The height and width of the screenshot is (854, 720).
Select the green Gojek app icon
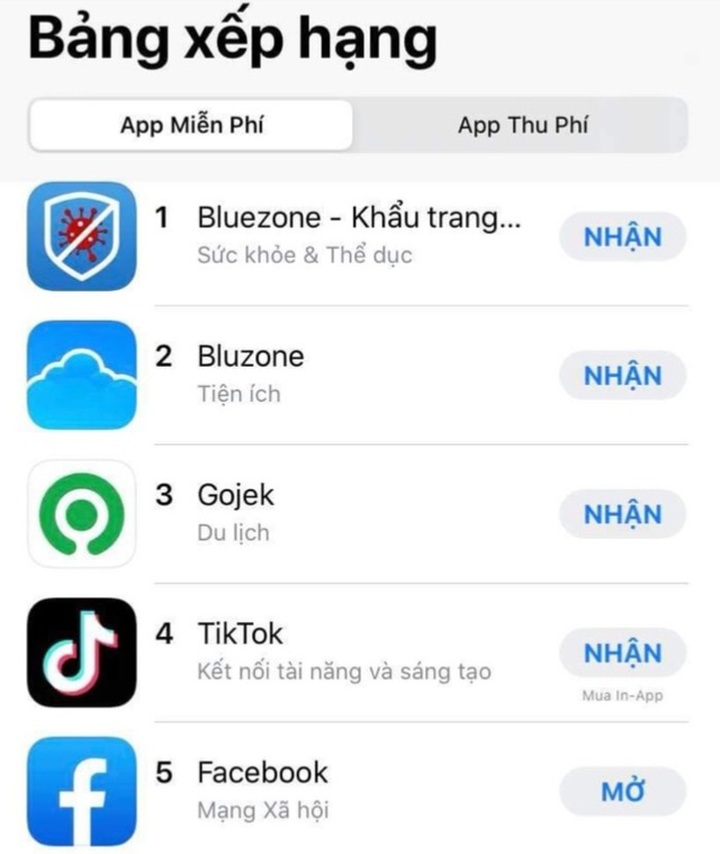(82, 514)
